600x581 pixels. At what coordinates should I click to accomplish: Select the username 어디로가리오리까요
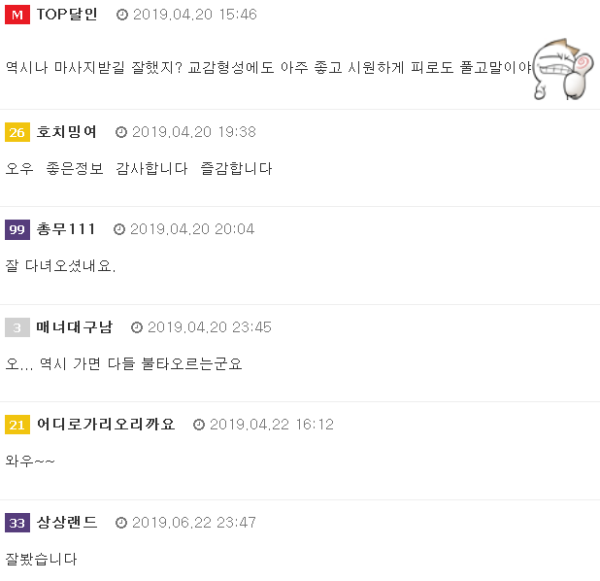tap(105, 424)
